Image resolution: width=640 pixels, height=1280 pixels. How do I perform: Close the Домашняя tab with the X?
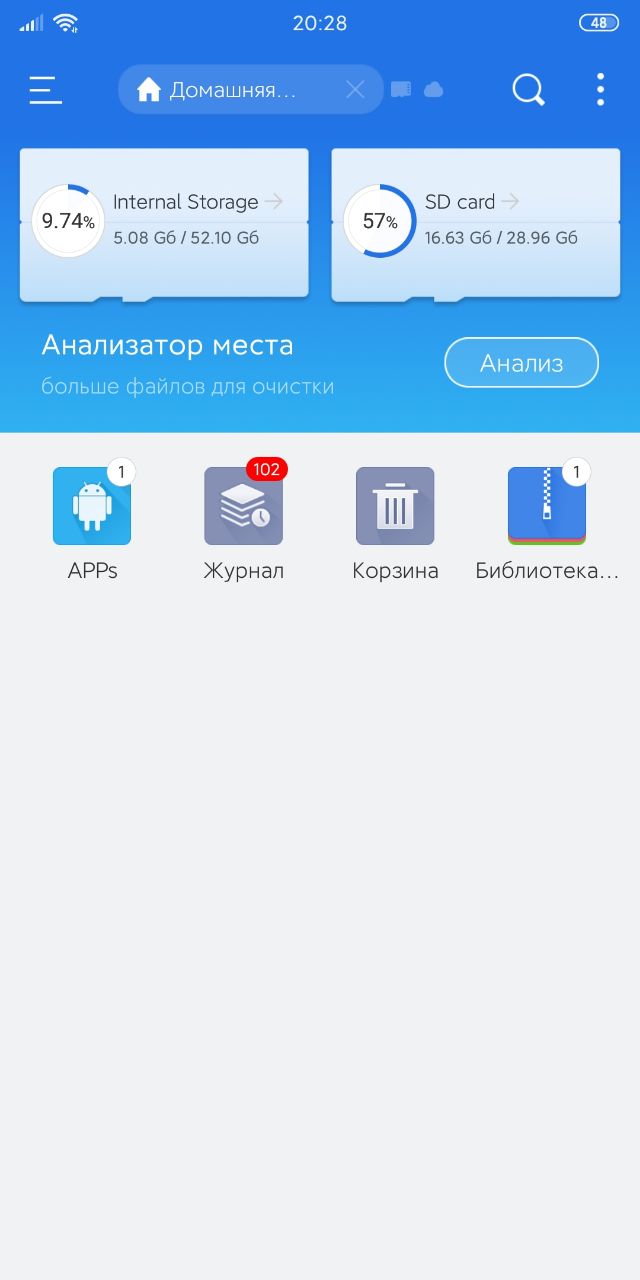(355, 90)
